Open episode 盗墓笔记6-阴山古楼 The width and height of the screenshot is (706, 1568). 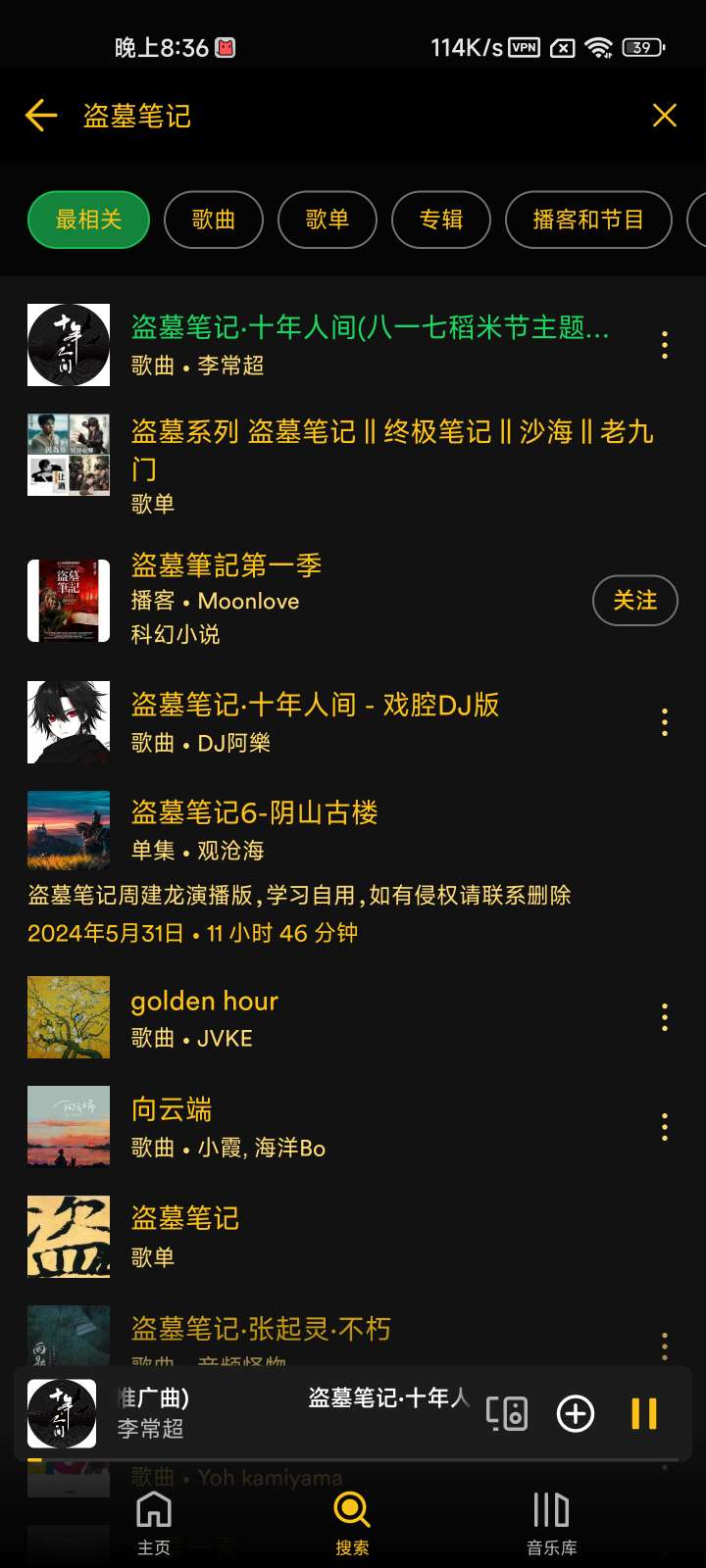[255, 829]
